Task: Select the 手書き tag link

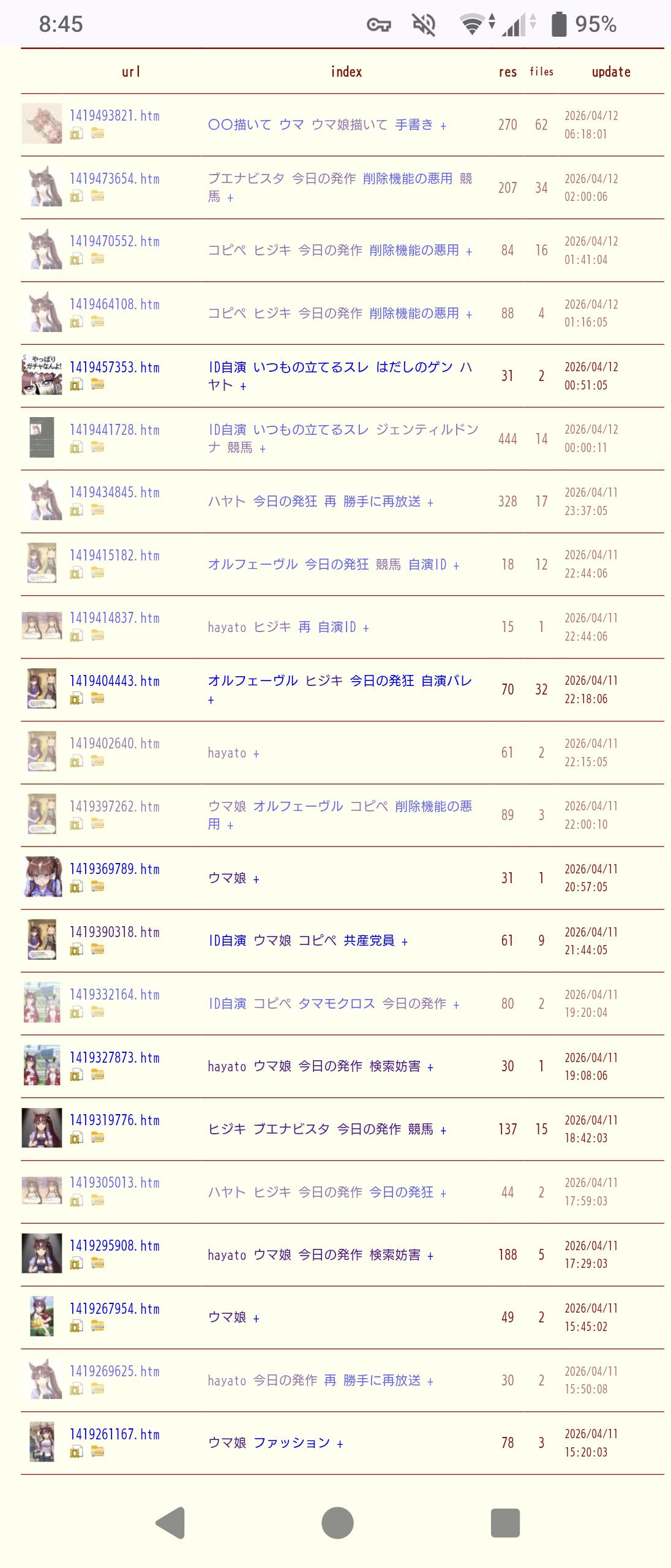Action: [x=414, y=125]
